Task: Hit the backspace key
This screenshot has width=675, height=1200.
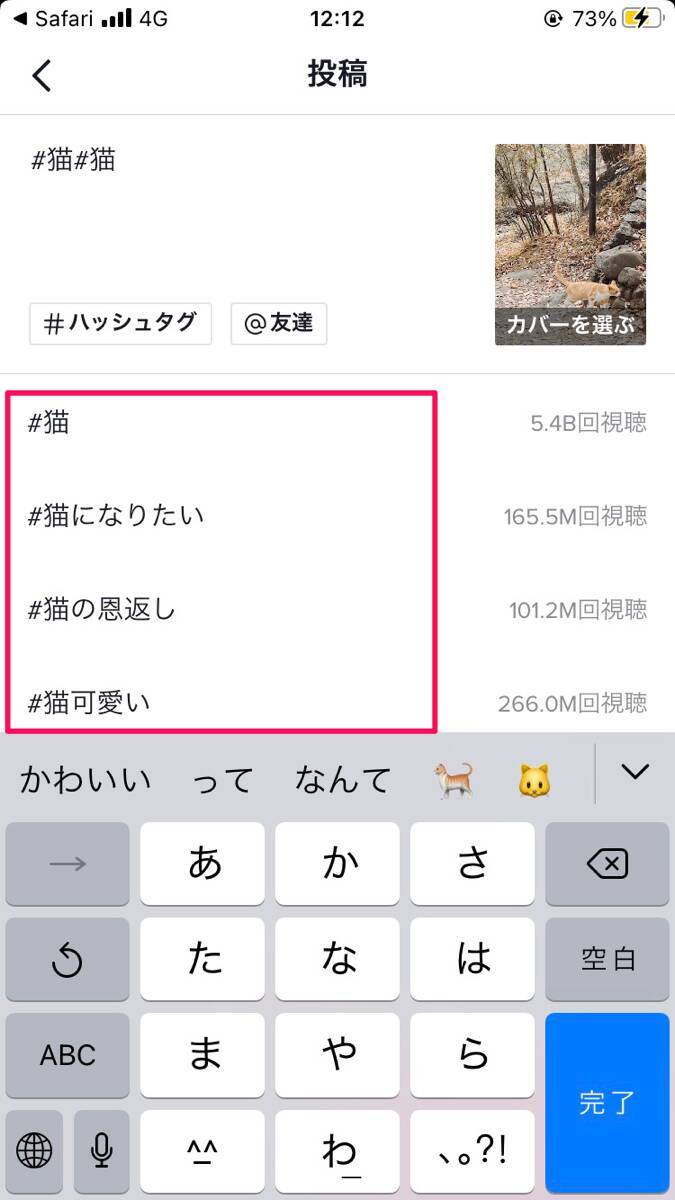Action: [x=607, y=864]
